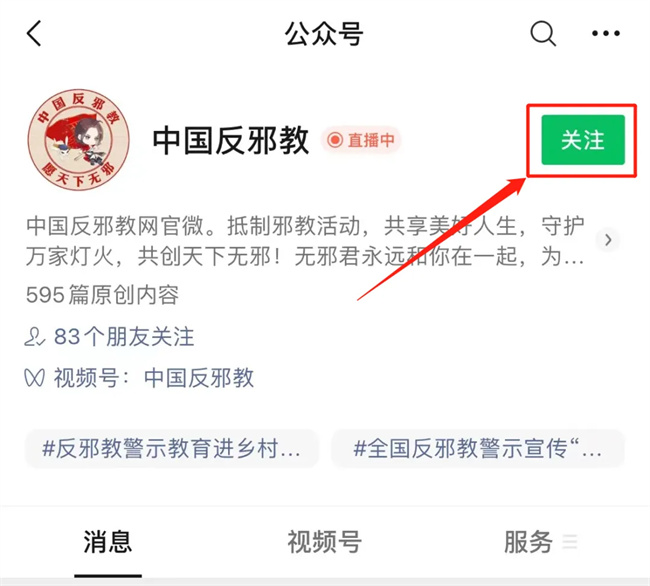The height and width of the screenshot is (586, 650).
Task: Select the #全国反邪教警示宣传 topic chip
Action: [478, 449]
